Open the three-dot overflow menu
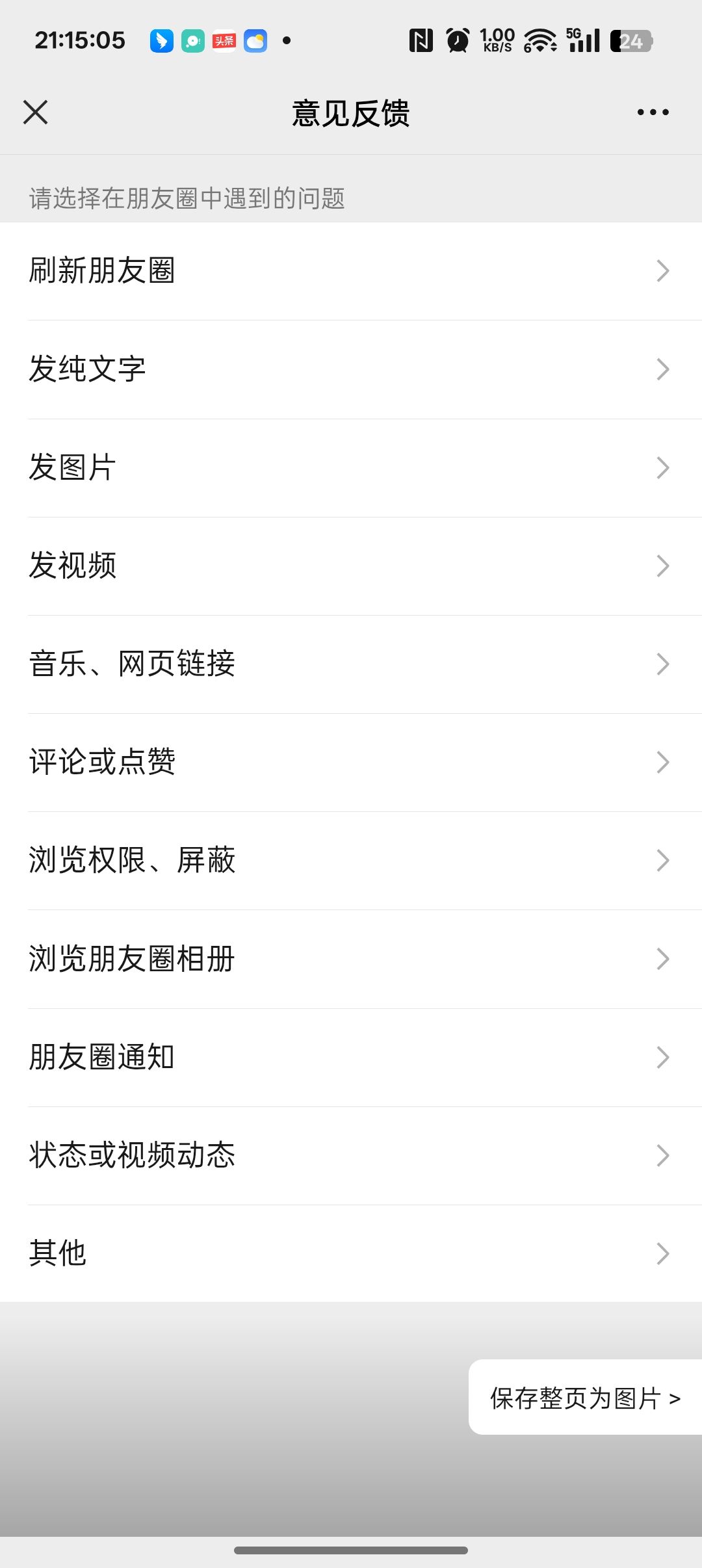Screen dimensions: 702x1568 (x=653, y=112)
